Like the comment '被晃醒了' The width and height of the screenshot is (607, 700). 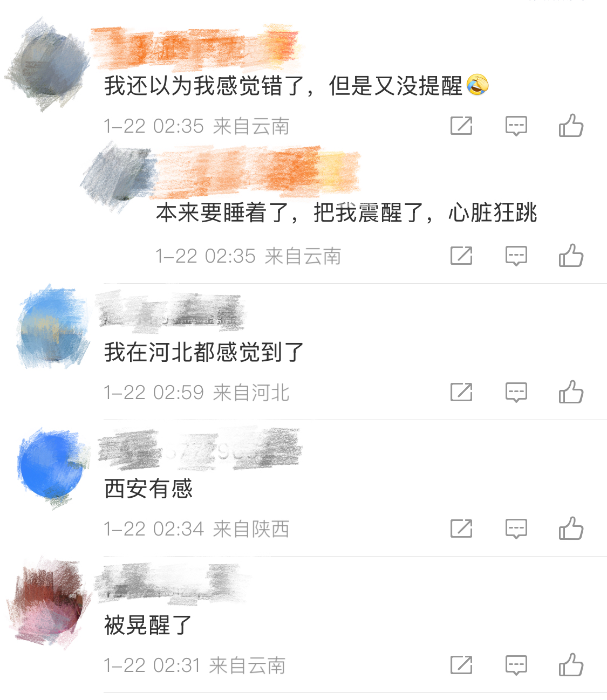571,664
